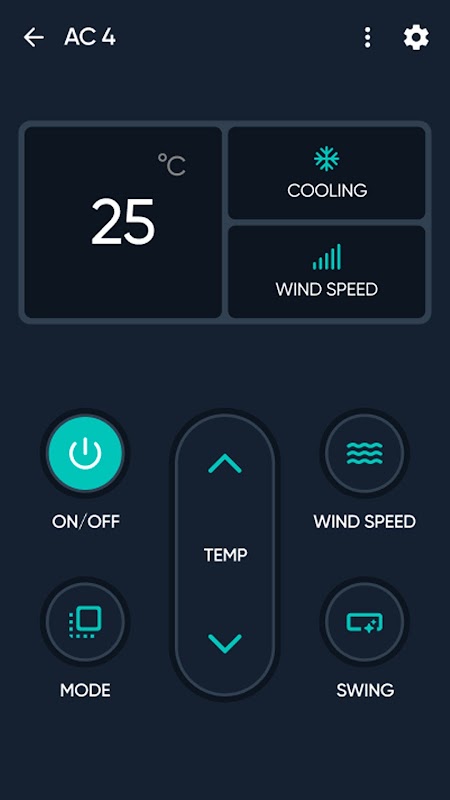450x800 pixels.
Task: Cycle the AC mode with the MODE button
Action: coord(85,621)
